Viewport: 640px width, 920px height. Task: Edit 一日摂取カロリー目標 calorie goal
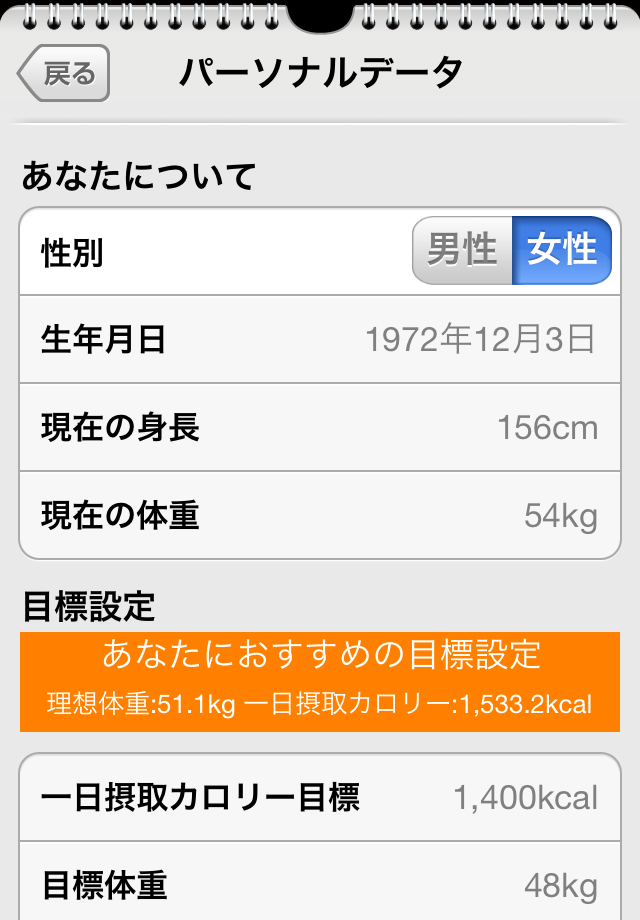pos(320,798)
